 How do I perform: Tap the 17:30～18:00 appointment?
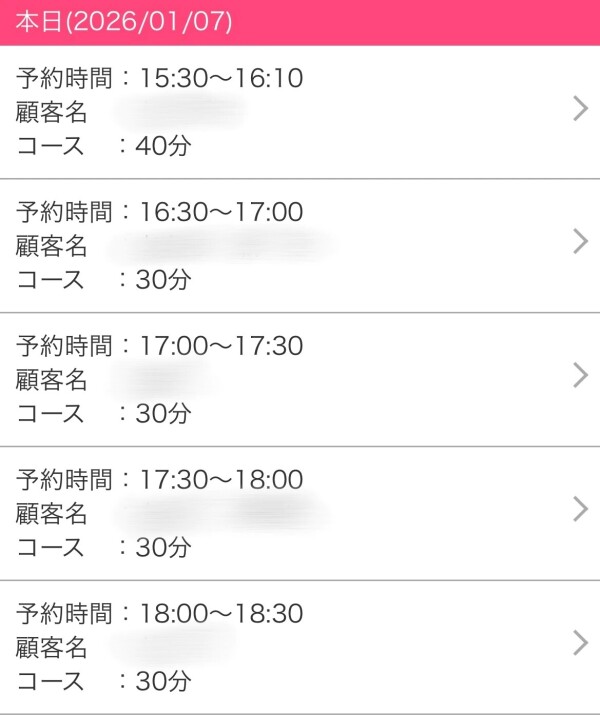click(300, 513)
